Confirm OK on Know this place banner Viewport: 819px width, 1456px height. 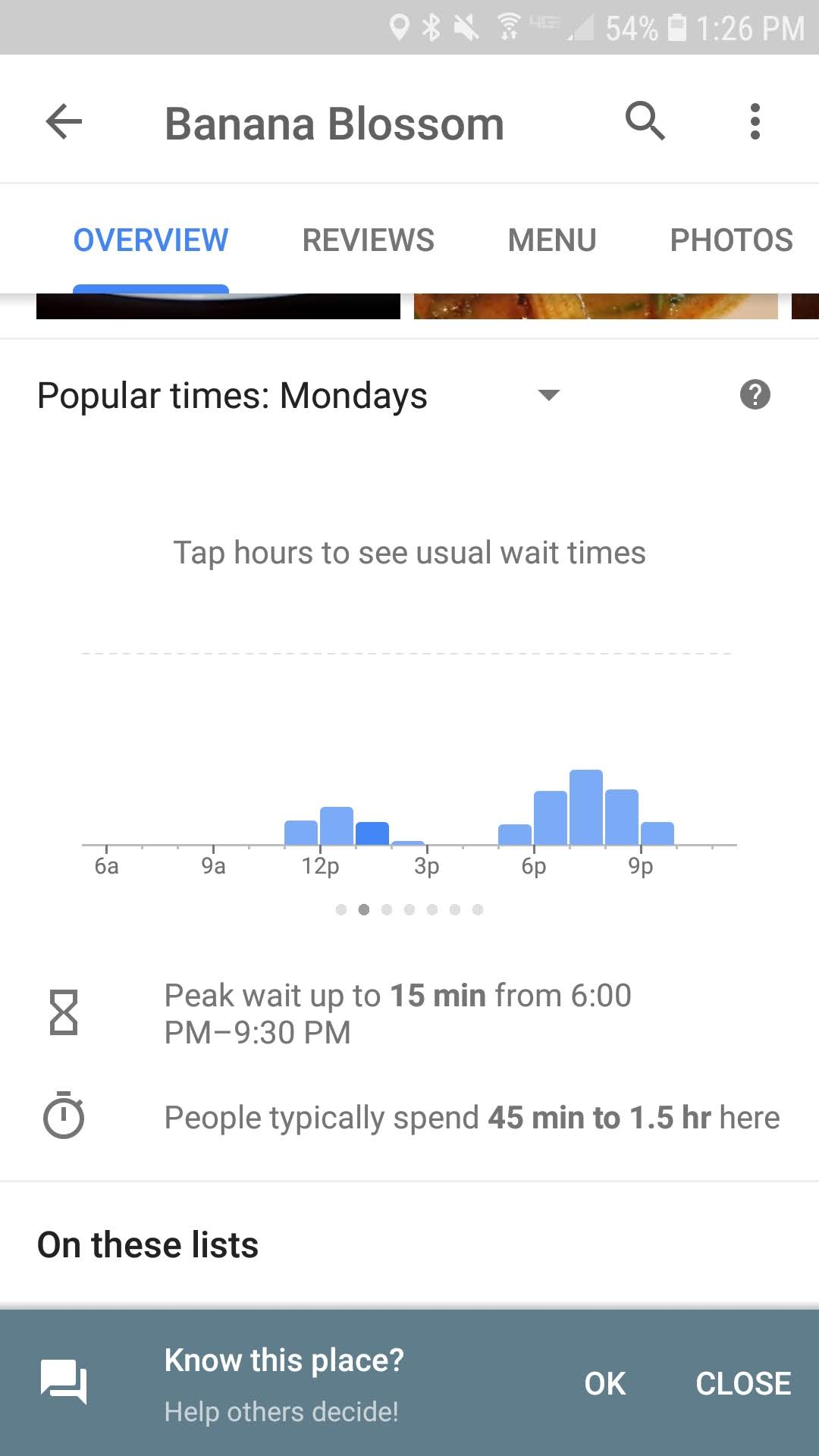pos(604,1384)
